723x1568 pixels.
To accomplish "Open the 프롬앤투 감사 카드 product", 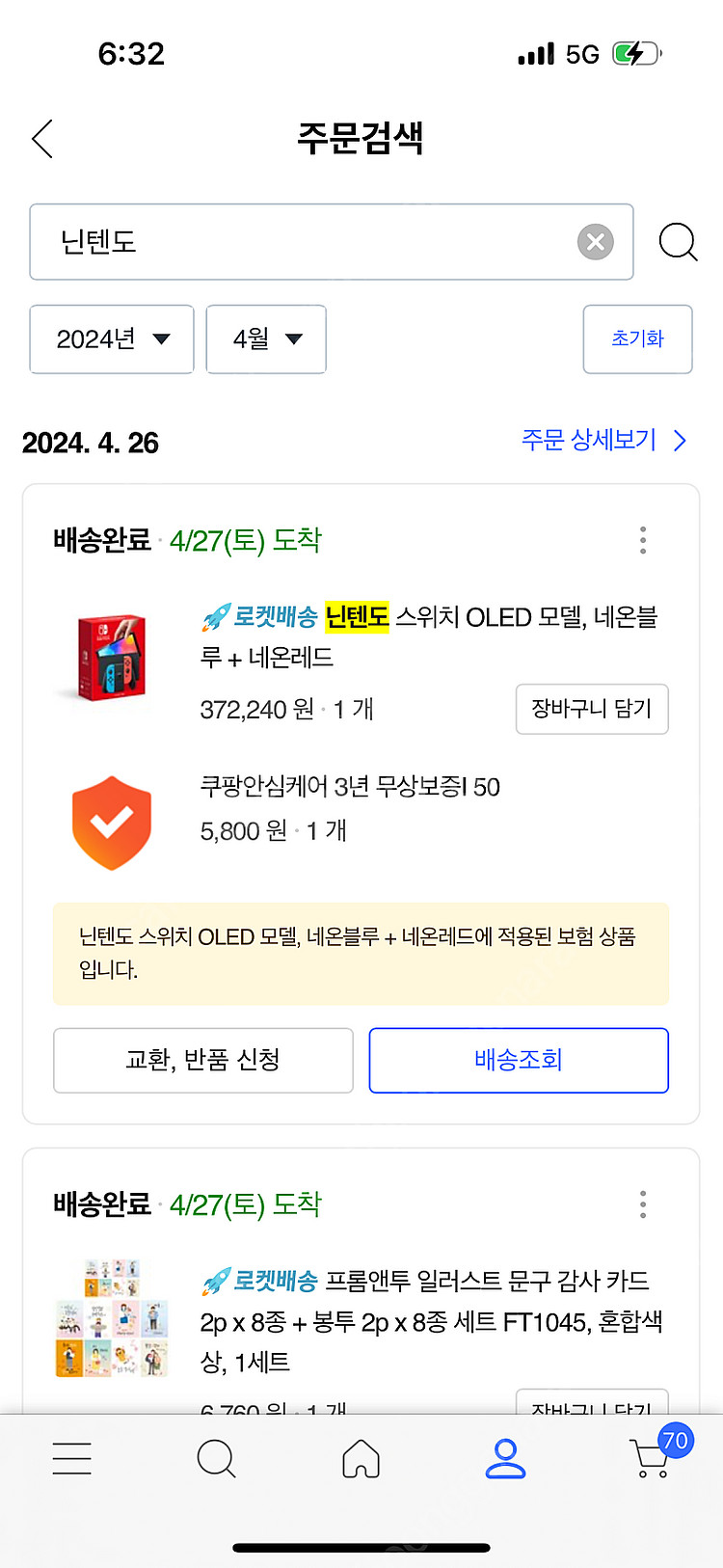I will 431,1321.
